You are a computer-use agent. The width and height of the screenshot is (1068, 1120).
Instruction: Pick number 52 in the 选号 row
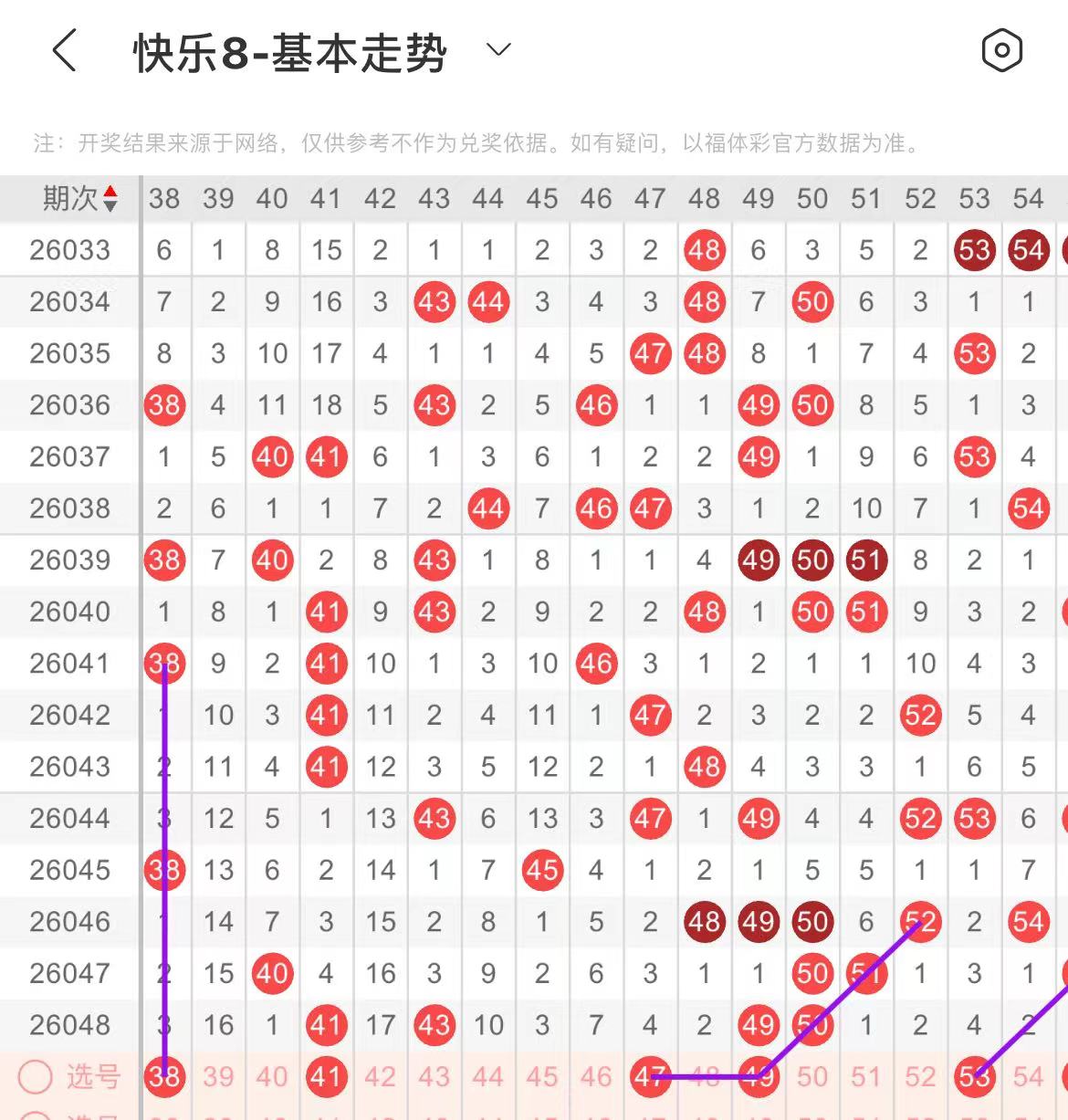[x=920, y=1077]
